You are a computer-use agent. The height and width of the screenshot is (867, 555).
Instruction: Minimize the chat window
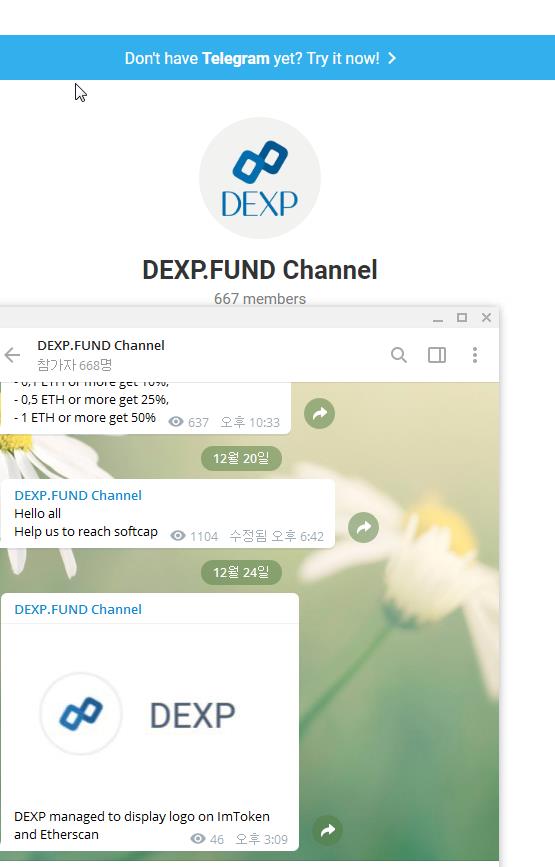(x=438, y=318)
